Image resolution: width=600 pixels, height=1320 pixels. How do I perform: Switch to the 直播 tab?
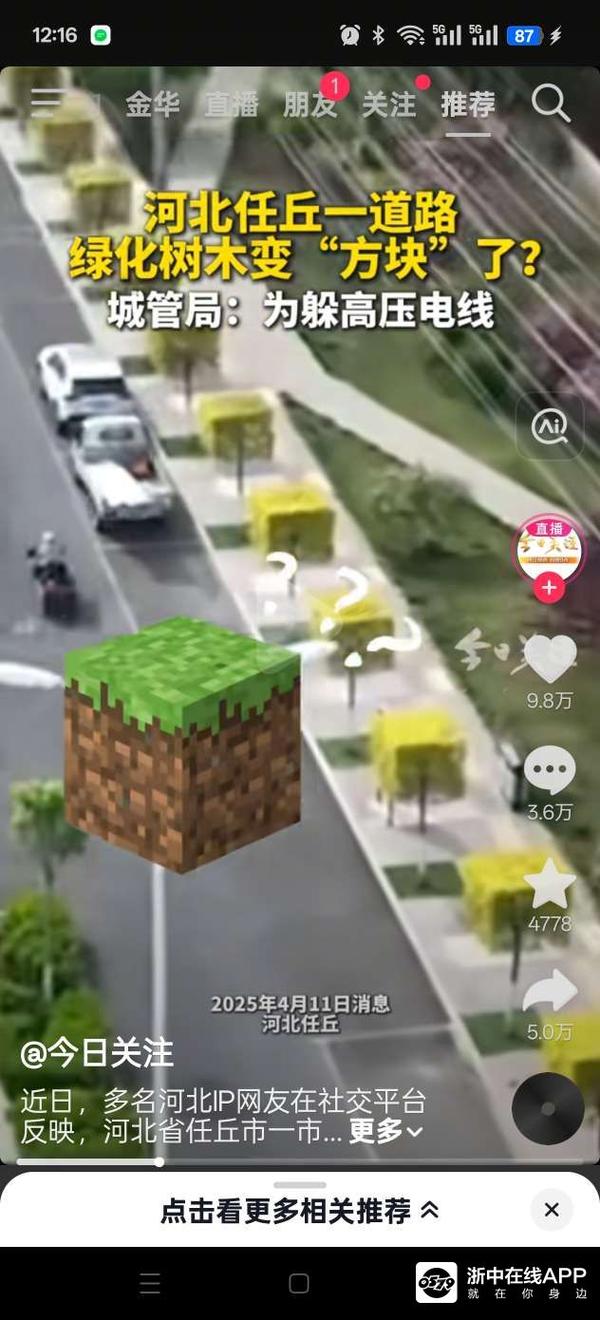pos(231,105)
